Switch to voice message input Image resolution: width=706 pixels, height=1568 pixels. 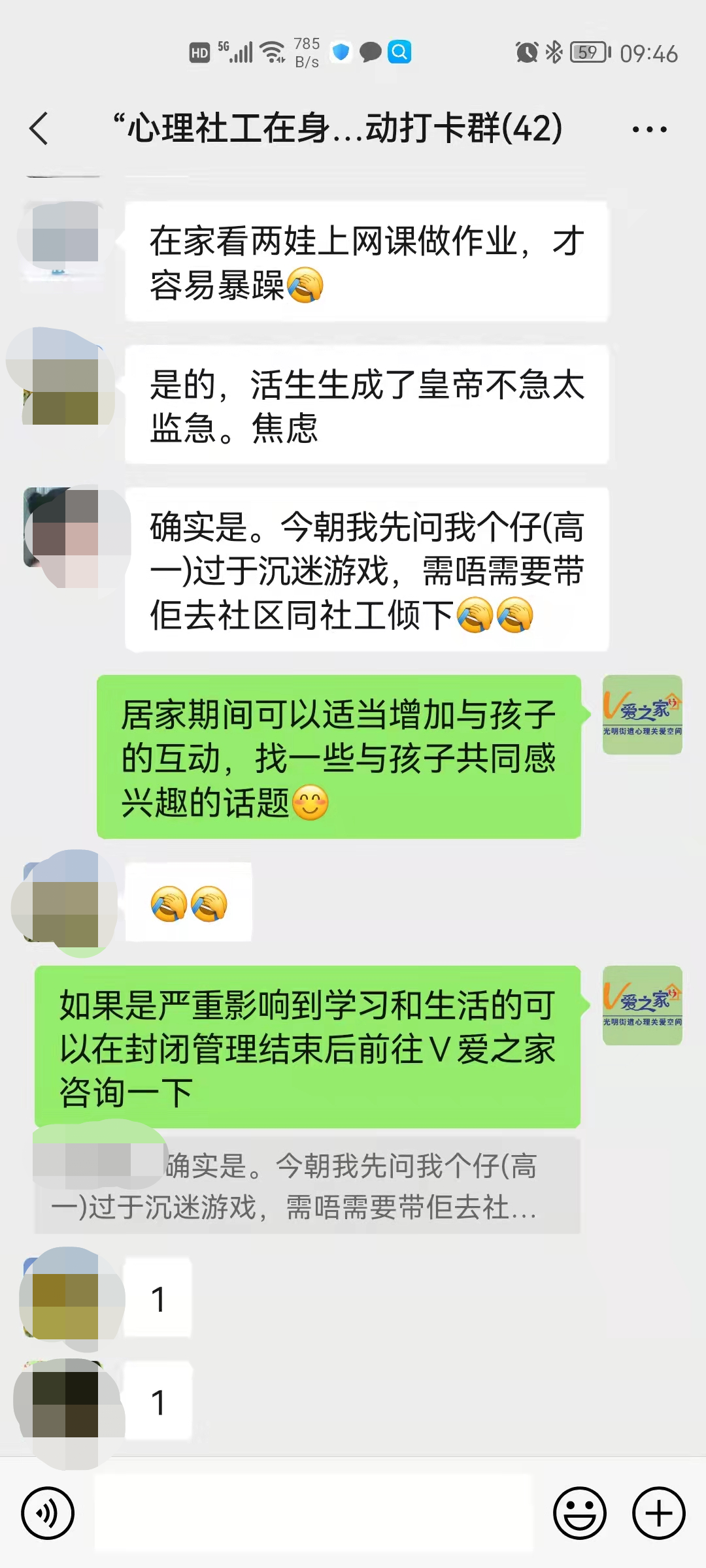(48, 1513)
